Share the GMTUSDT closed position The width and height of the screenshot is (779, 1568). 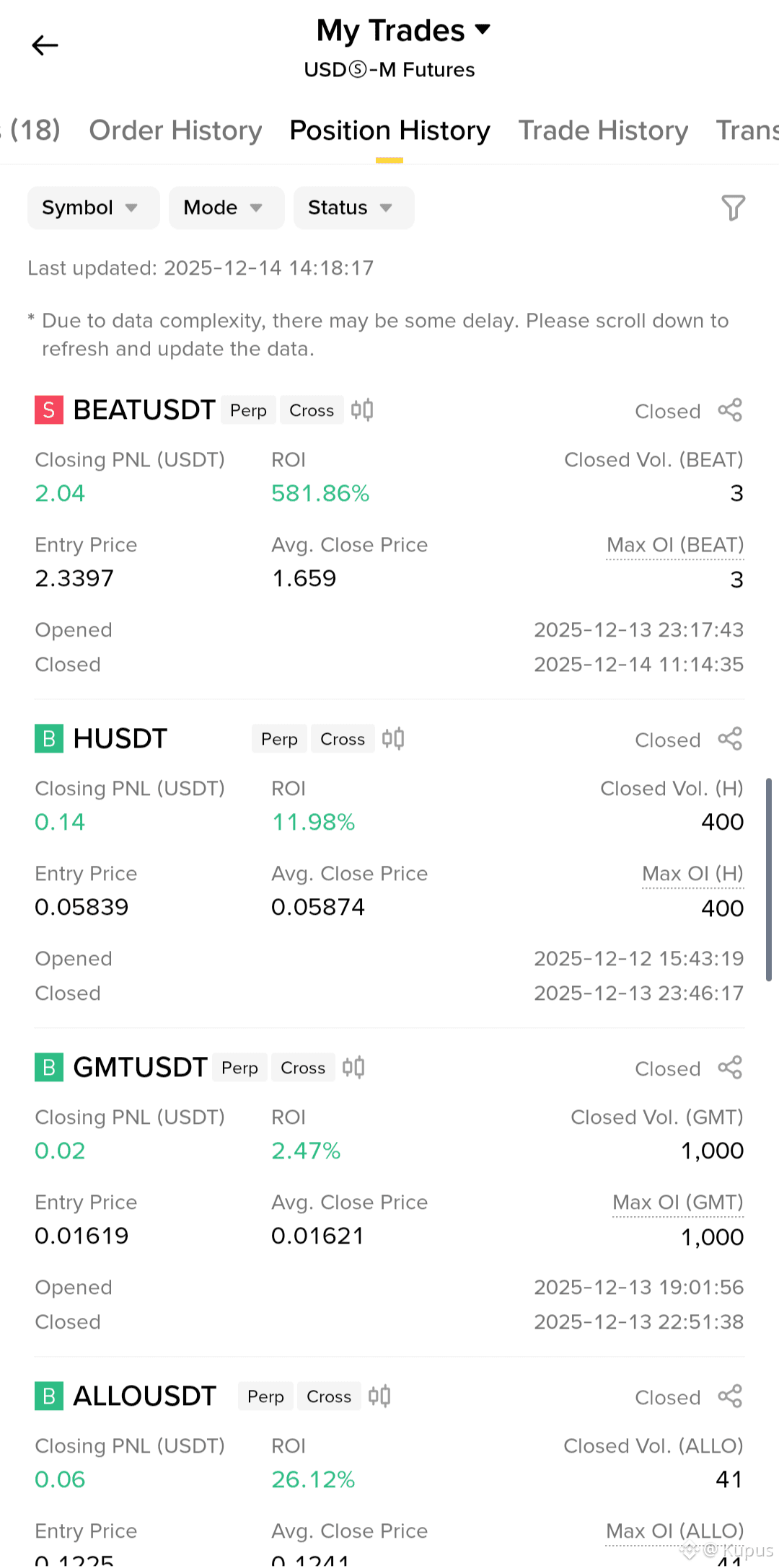pyautogui.click(x=730, y=1068)
